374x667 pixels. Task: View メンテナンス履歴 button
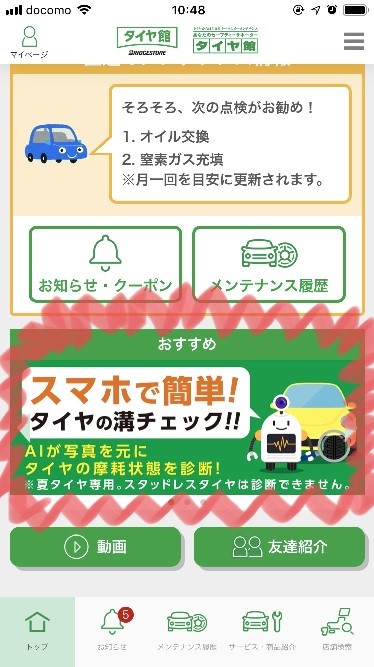(269, 264)
